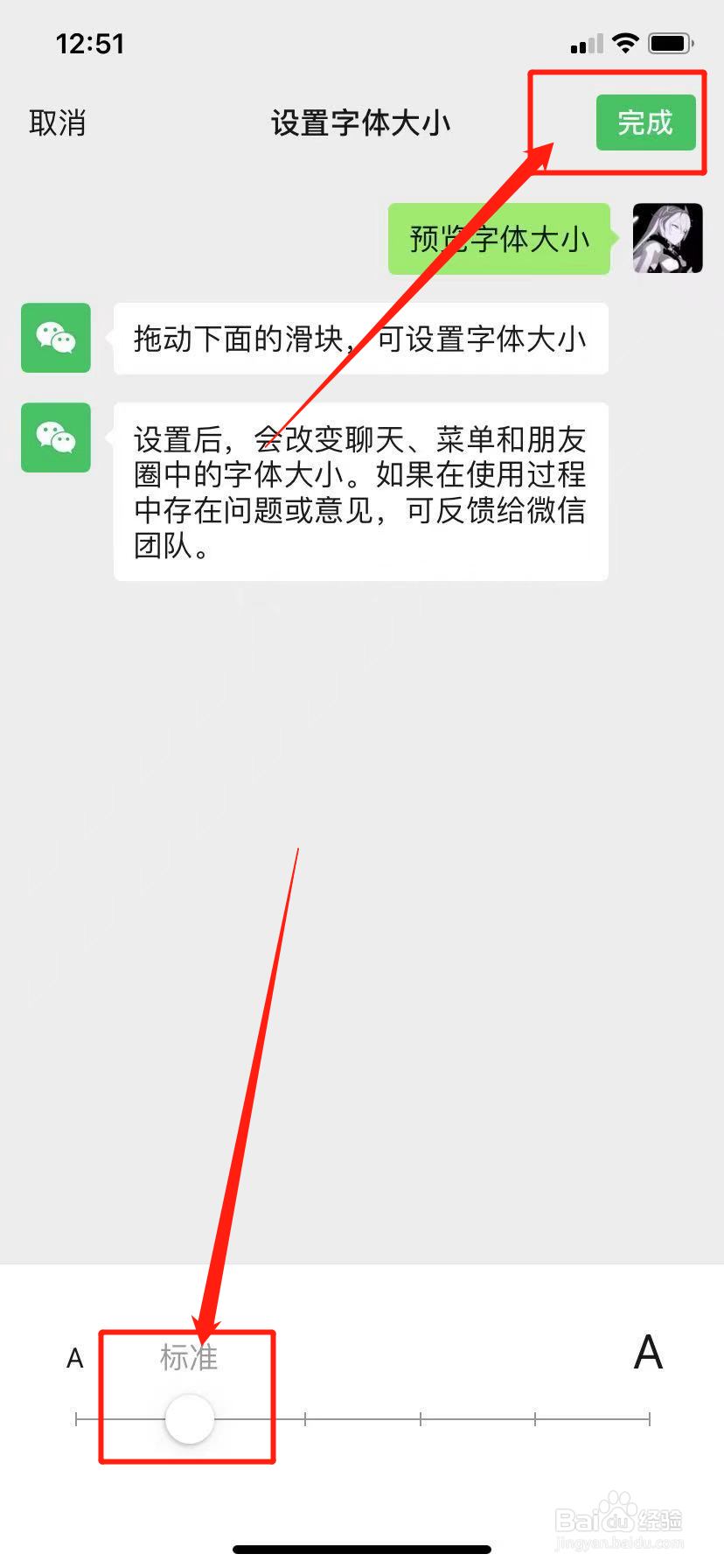The width and height of the screenshot is (724, 1568).
Task: Click the largest font tick on the slider
Action: pyautogui.click(x=651, y=1418)
